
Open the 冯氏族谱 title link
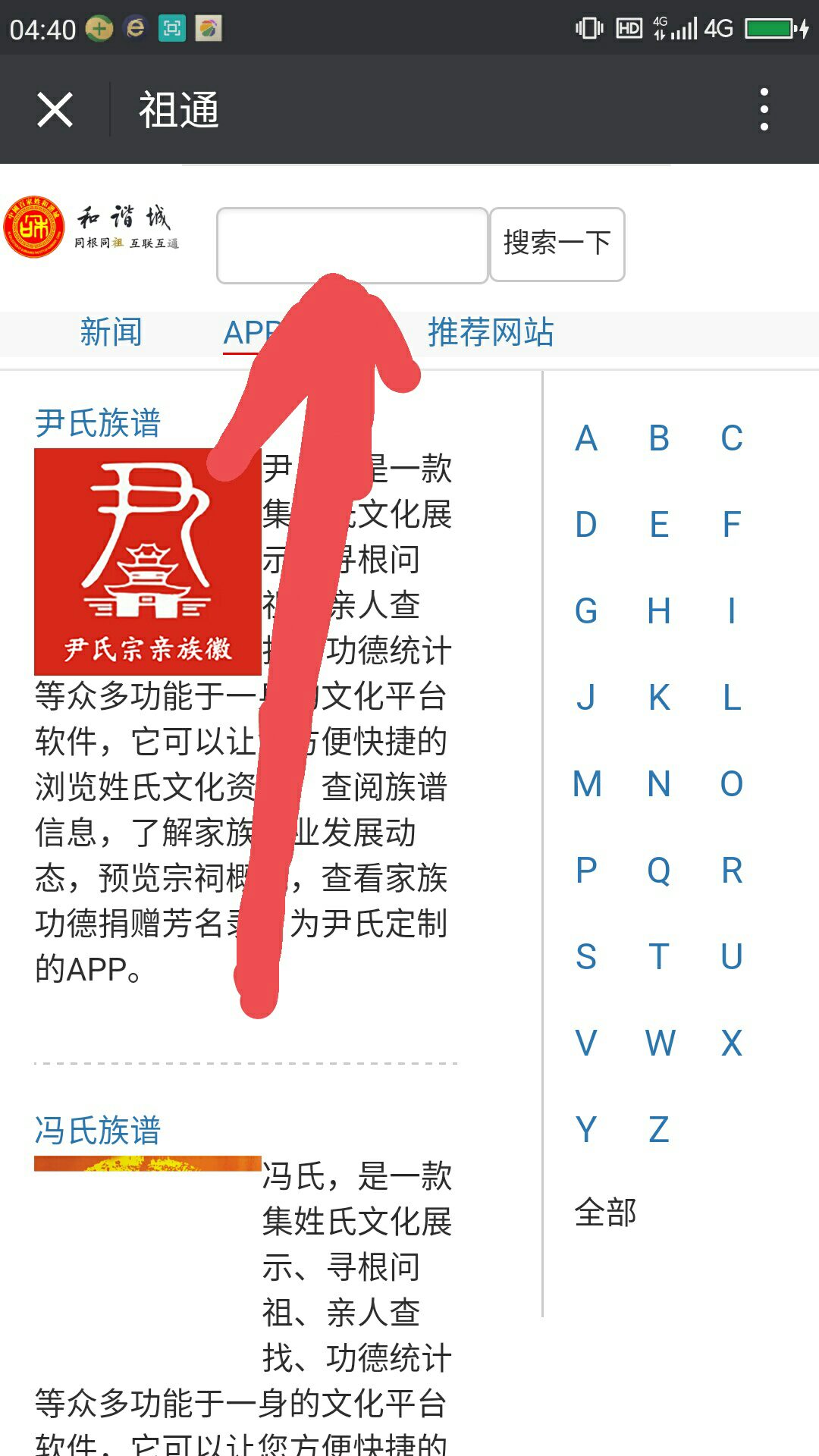(98, 1131)
